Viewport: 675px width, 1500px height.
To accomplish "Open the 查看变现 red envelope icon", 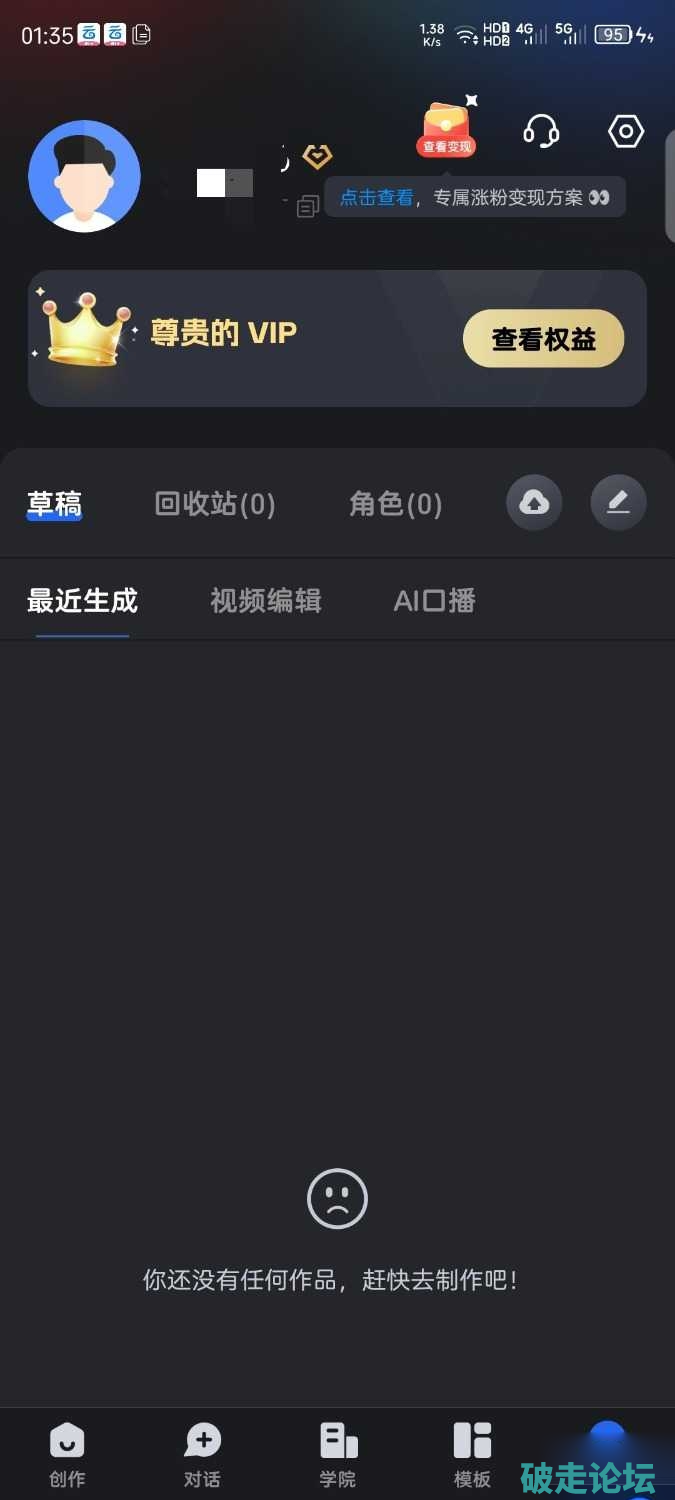I will tap(446, 129).
